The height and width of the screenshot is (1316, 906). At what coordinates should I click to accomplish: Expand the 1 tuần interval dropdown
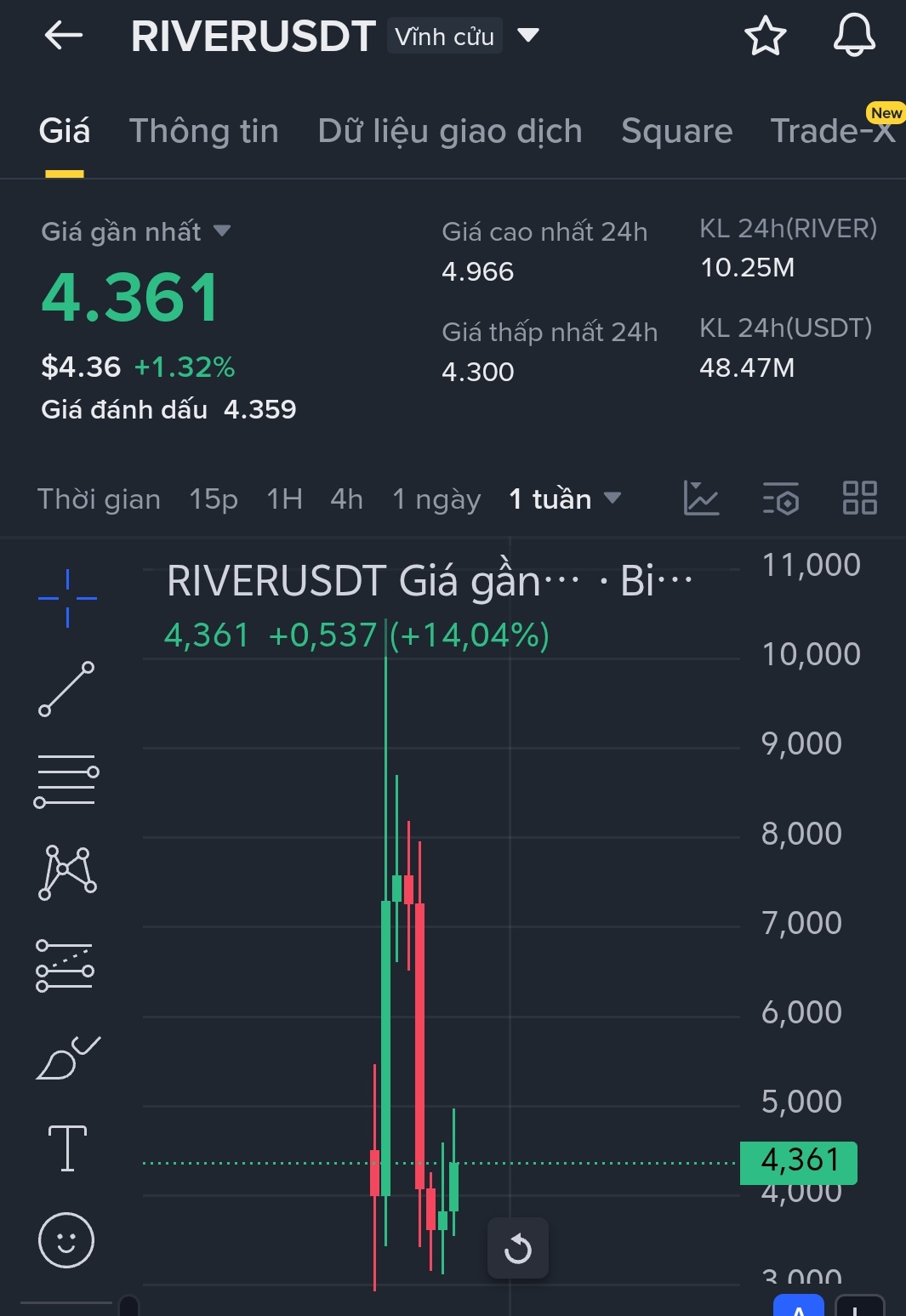pyautogui.click(x=565, y=498)
